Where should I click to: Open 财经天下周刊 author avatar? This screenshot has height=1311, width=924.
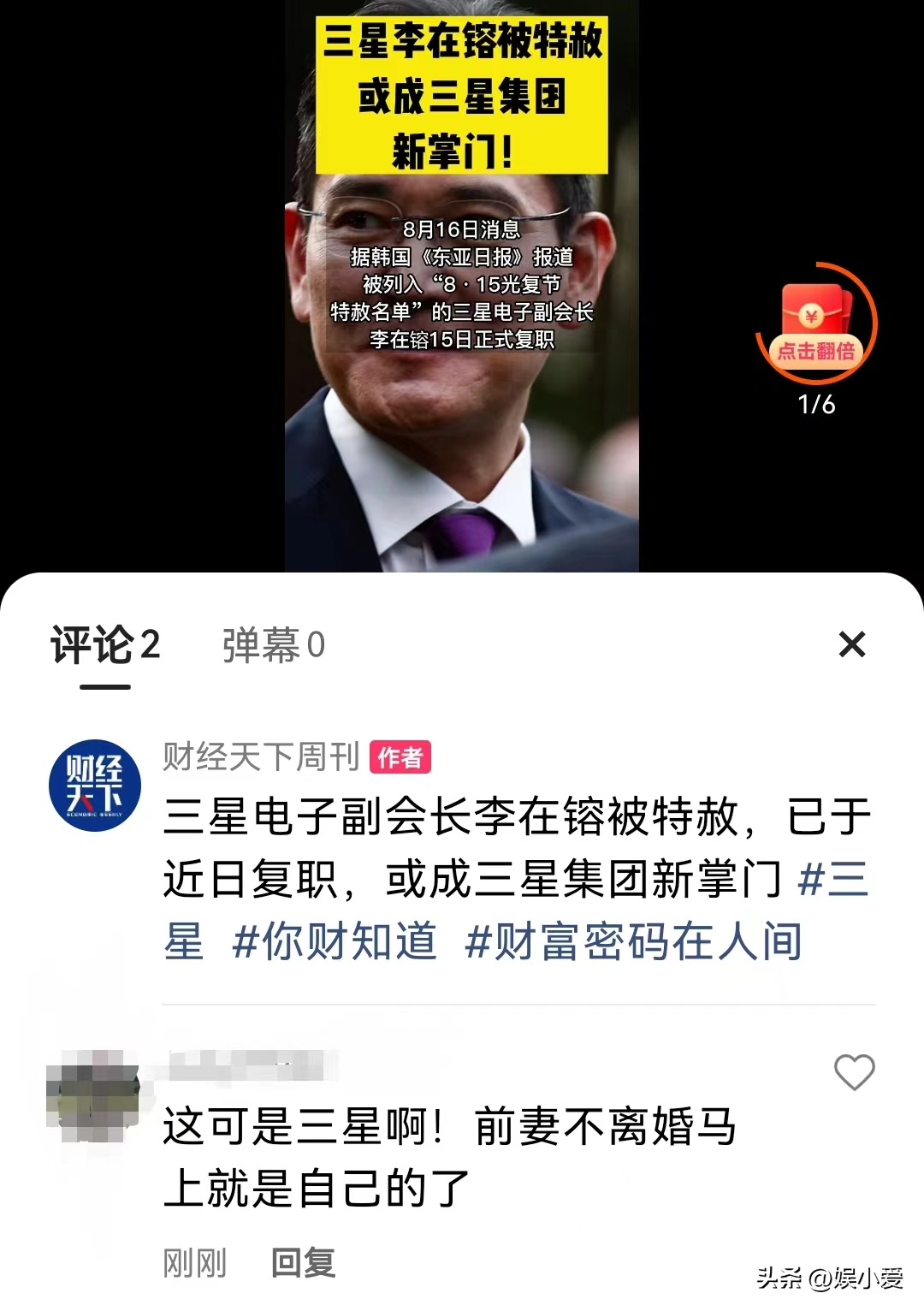(94, 785)
